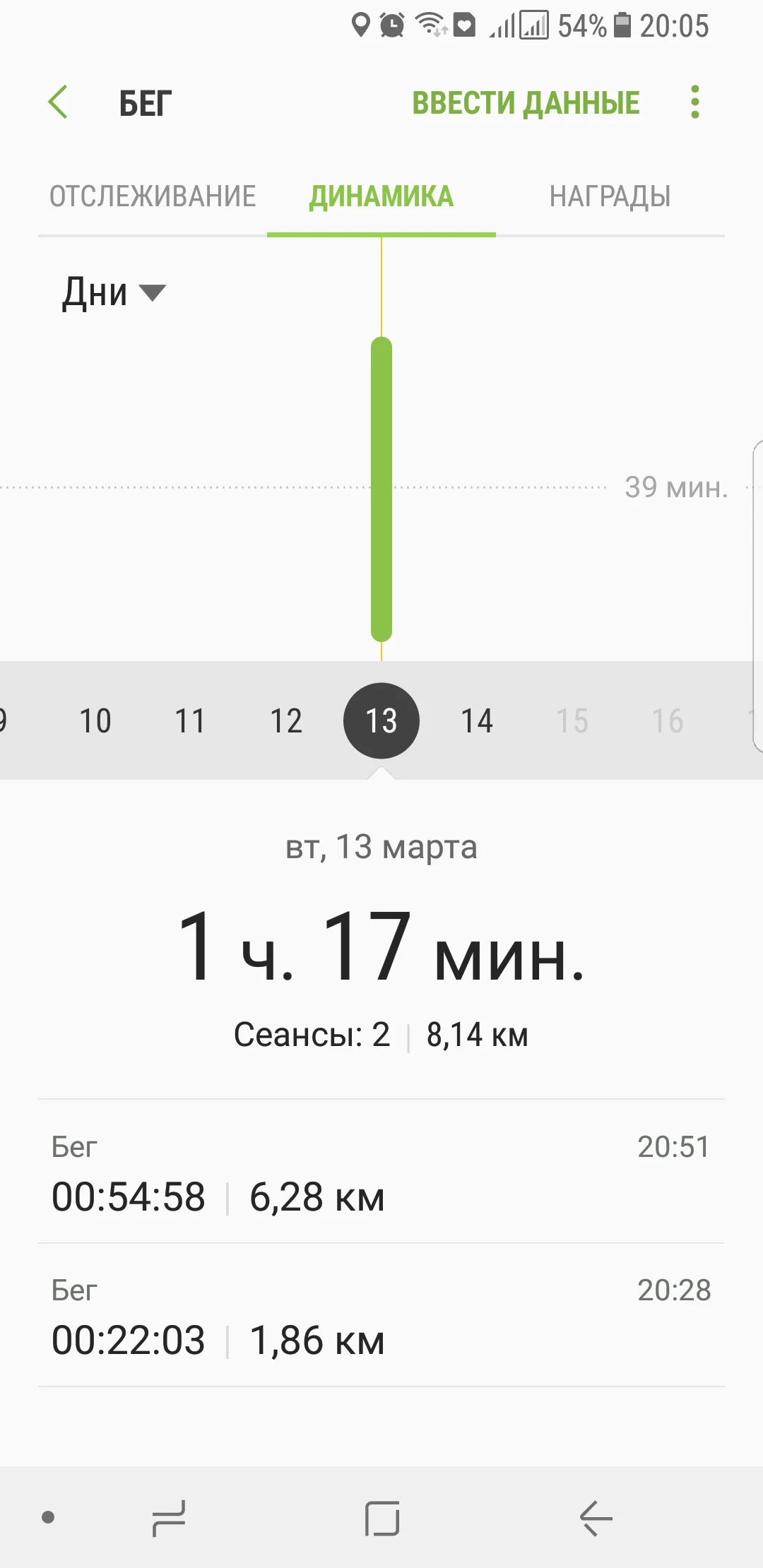Select the ДИНАМИКА tab
Screen dimensions: 763x1568
click(381, 196)
